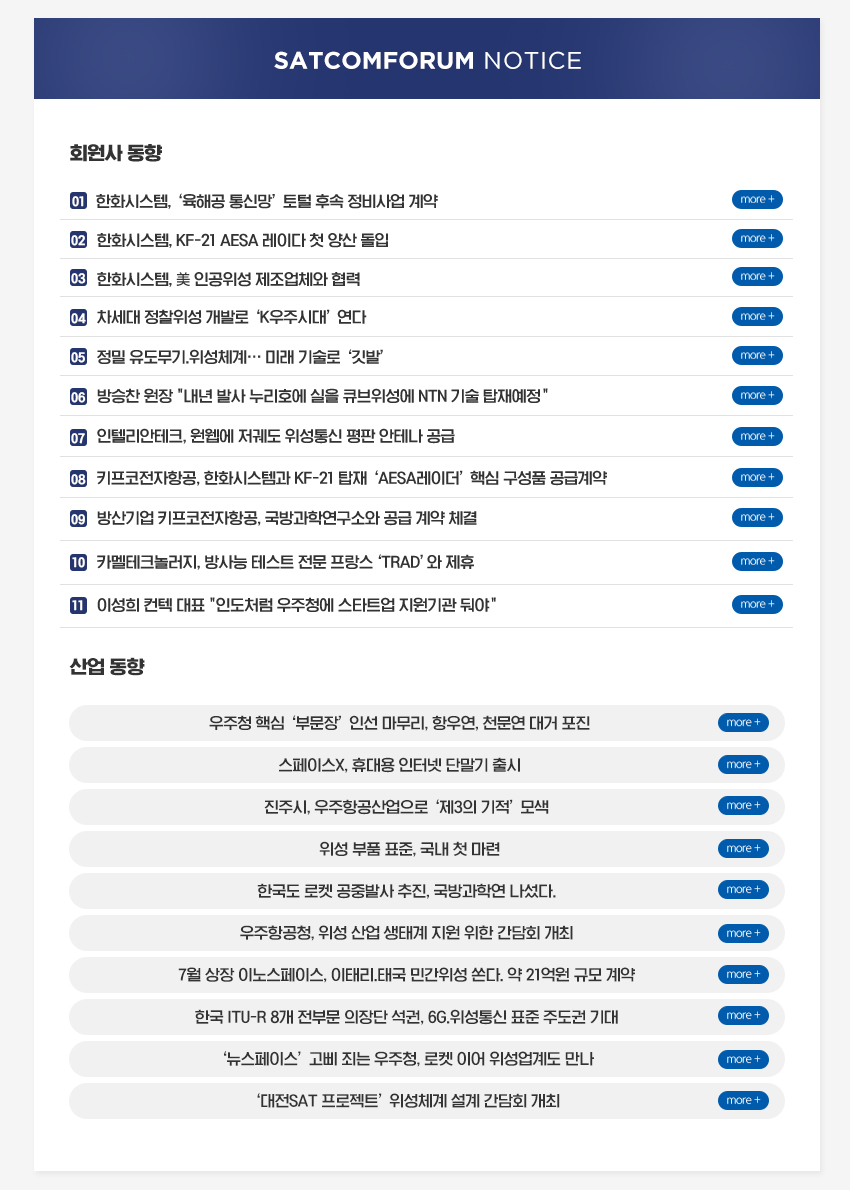Open more for 위성 부품 표준 국내 첫 마련
Image resolution: width=850 pixels, height=1190 pixels.
(743, 848)
